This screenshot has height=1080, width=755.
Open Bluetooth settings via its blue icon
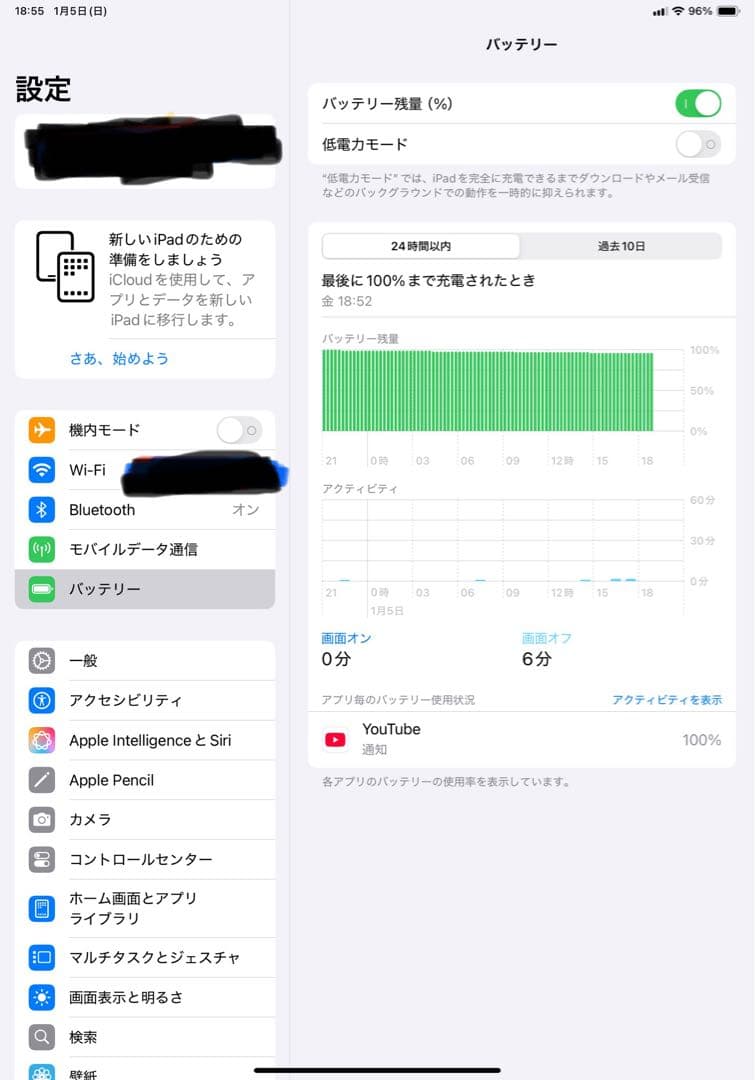[40, 510]
